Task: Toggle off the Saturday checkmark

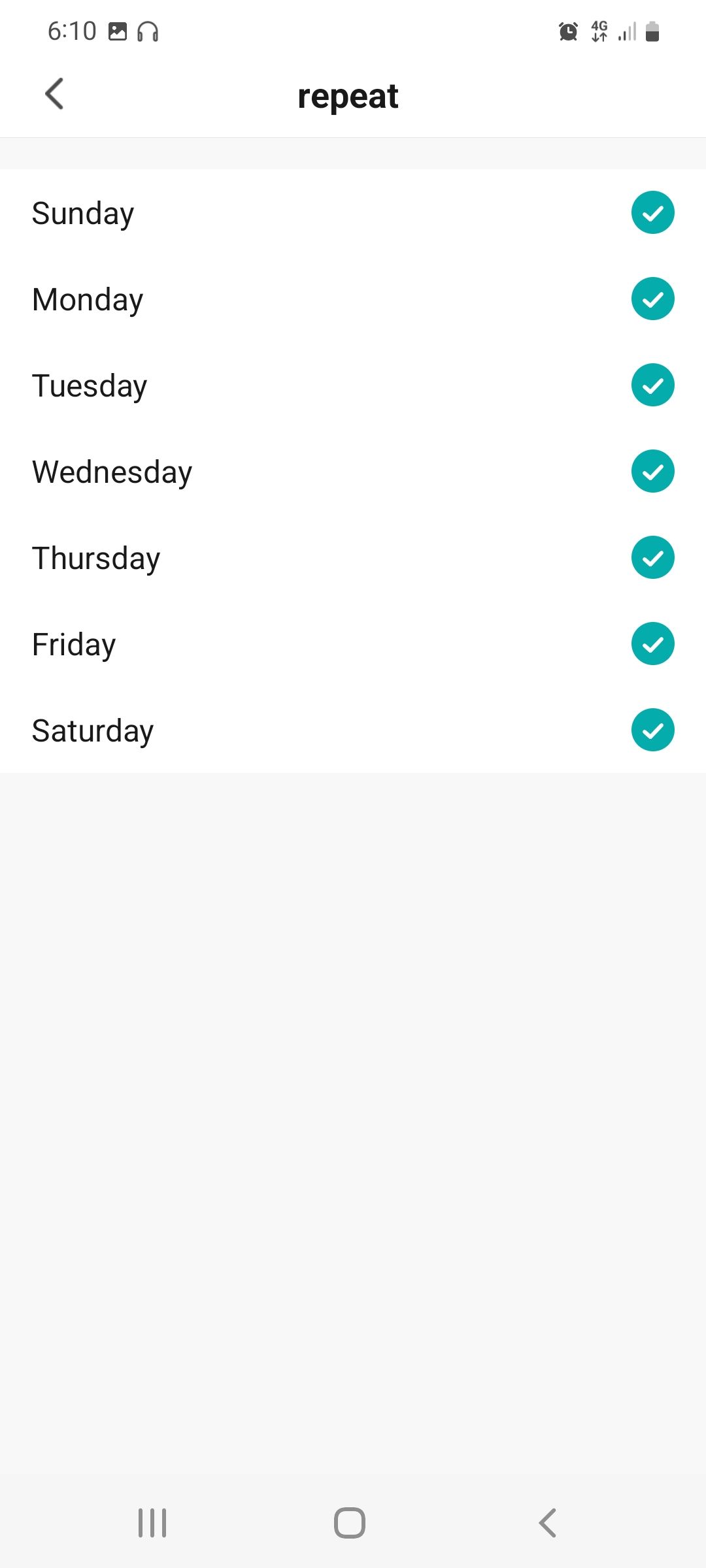Action: pos(652,730)
